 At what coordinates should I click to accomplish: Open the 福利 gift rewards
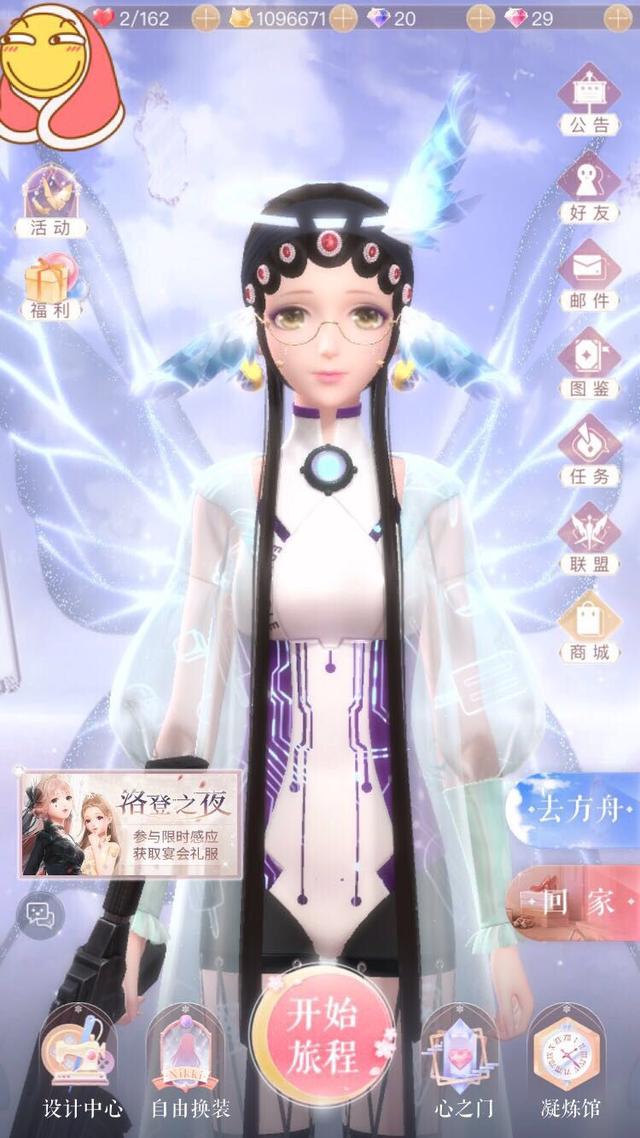click(49, 288)
